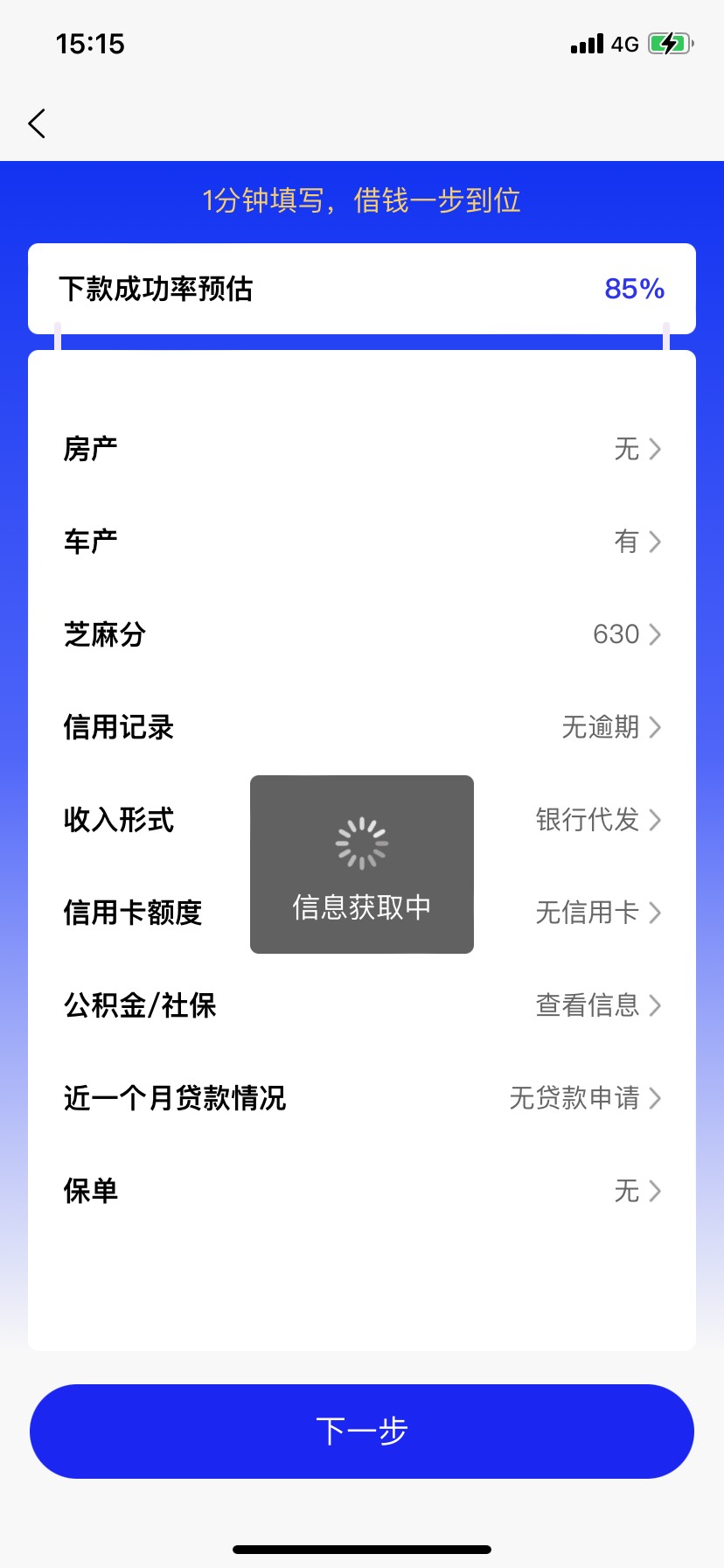Change the 保单 option
724x1568 pixels.
pyautogui.click(x=362, y=1191)
